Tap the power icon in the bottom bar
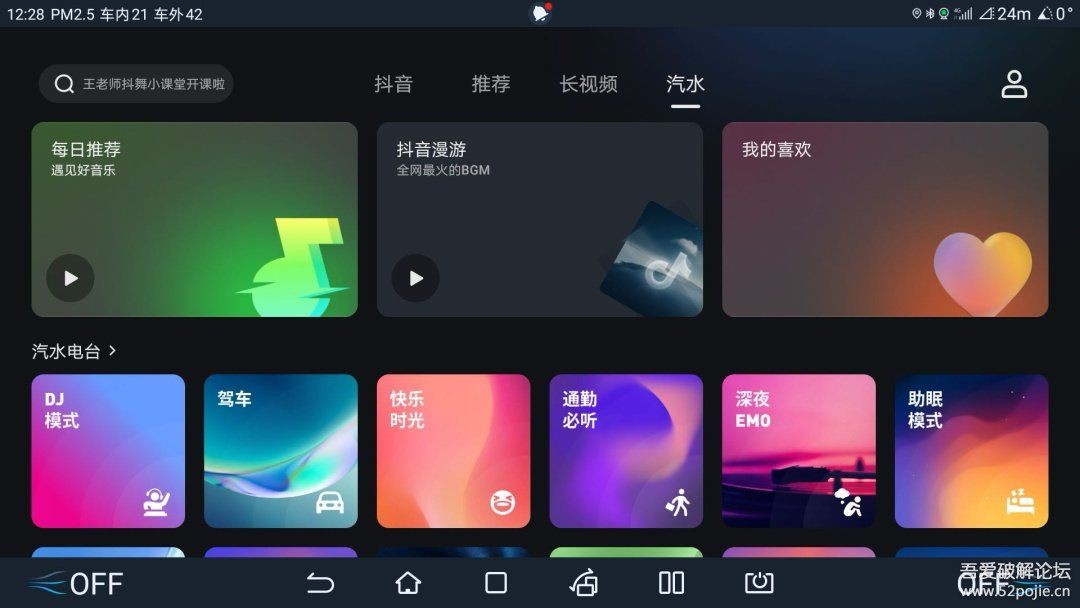The width and height of the screenshot is (1080, 608). [759, 582]
